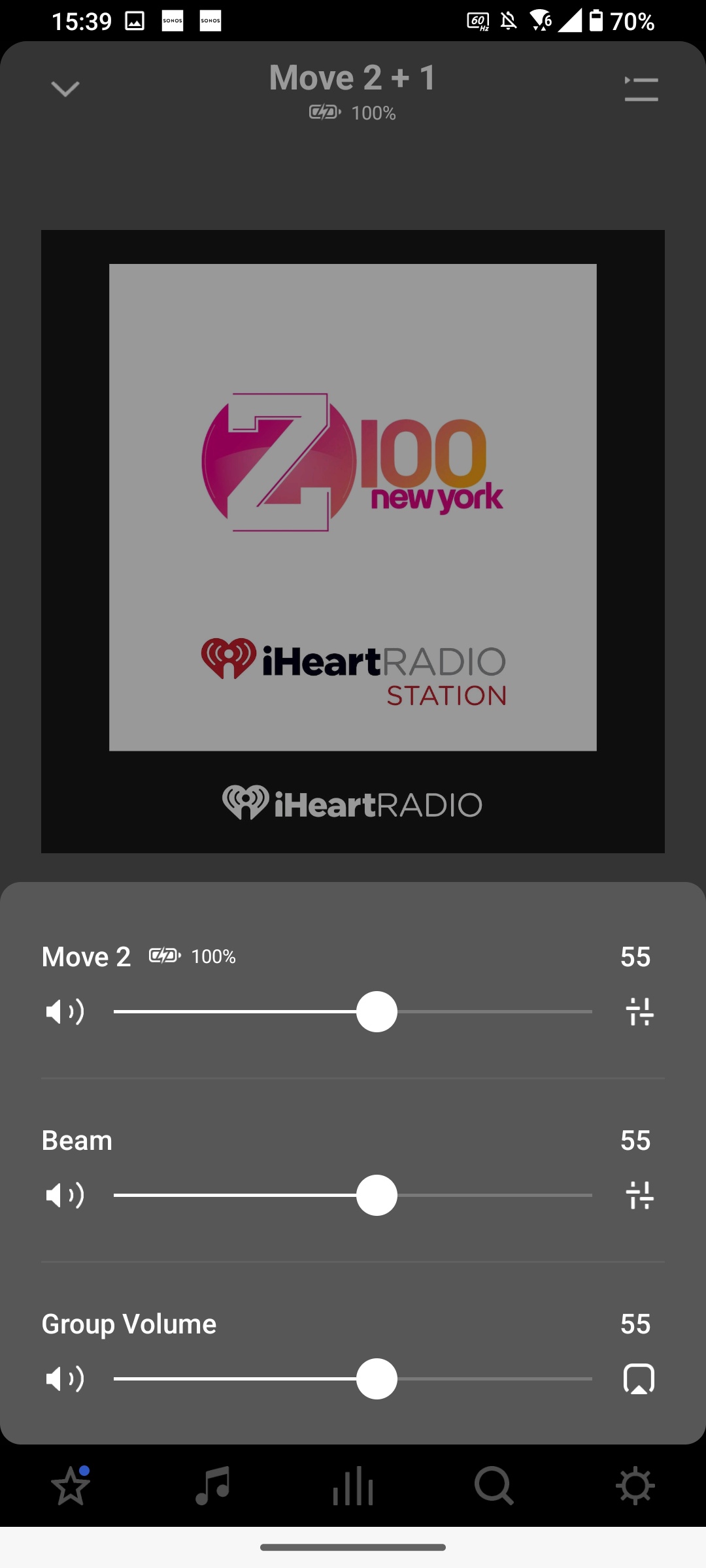Open EQ settings for Beam
The height and width of the screenshot is (1568, 706).
[639, 1196]
